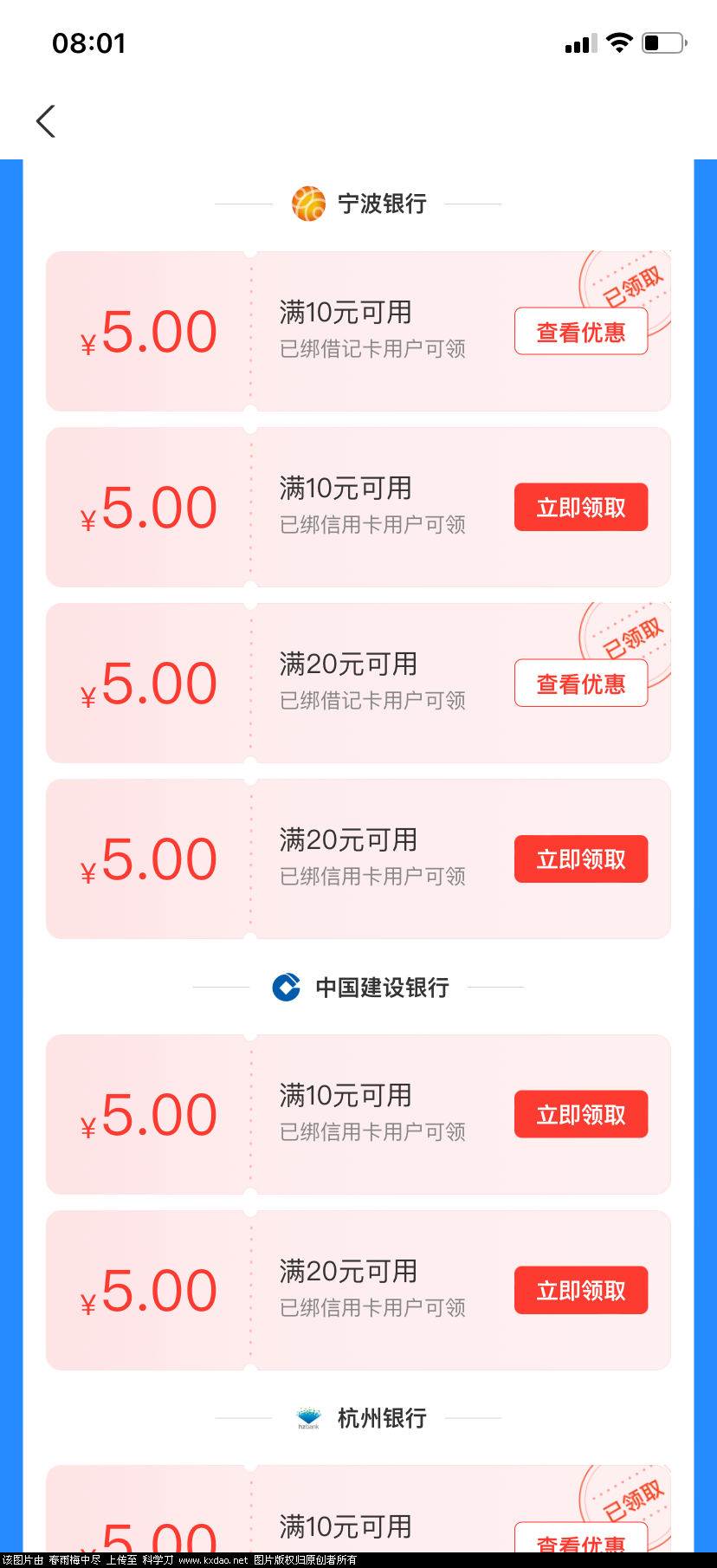Click the Hangzhou Bank logo icon

(307, 1418)
